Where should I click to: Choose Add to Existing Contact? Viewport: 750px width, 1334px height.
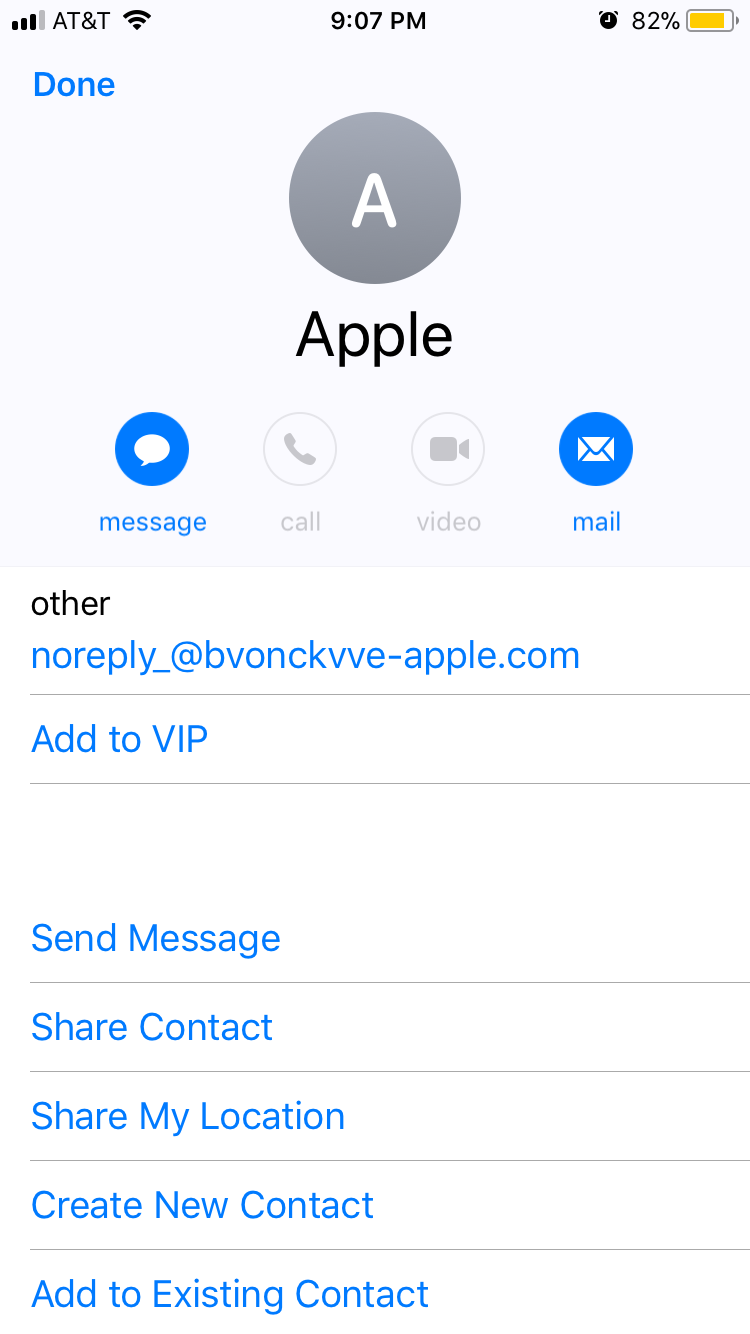(390, 1293)
